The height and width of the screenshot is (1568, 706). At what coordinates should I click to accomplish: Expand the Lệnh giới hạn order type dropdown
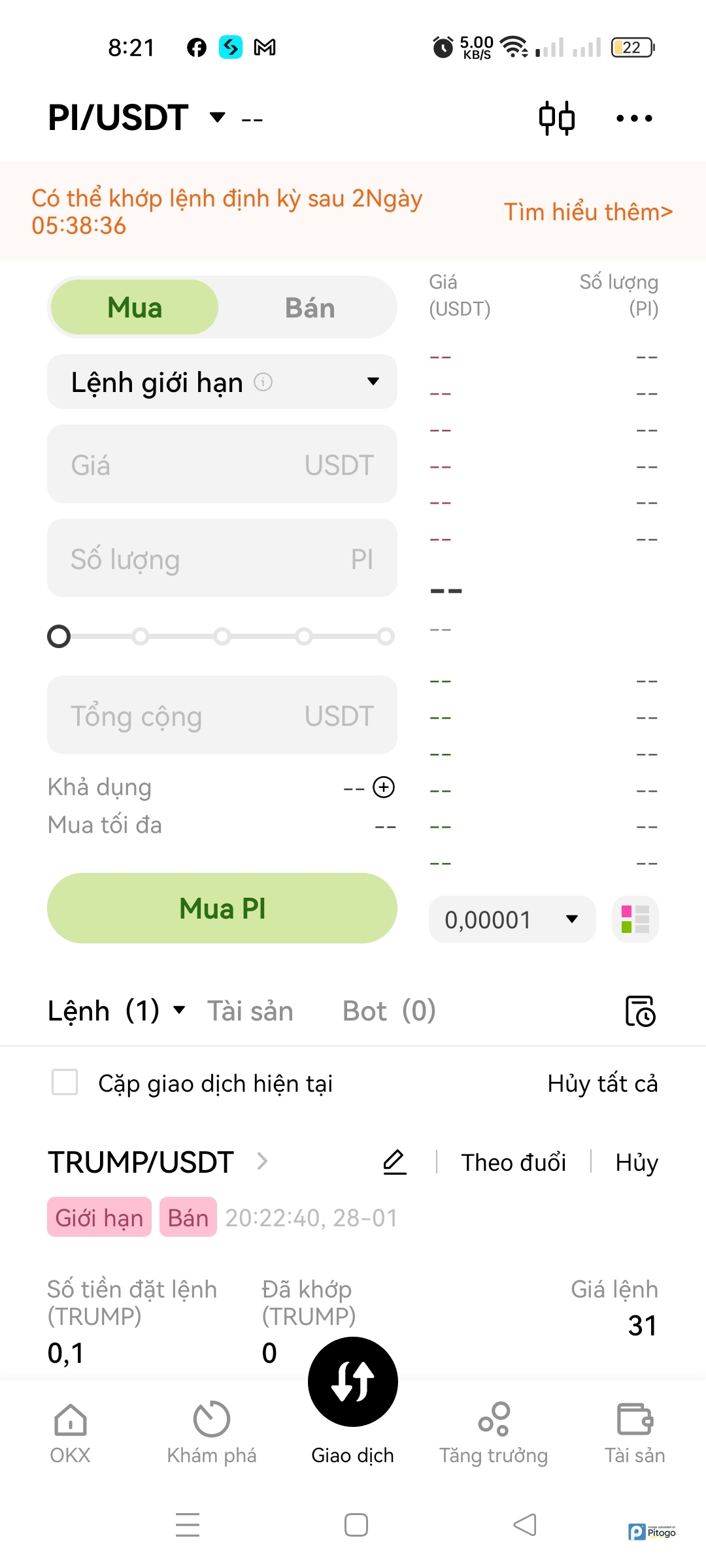coord(222,382)
